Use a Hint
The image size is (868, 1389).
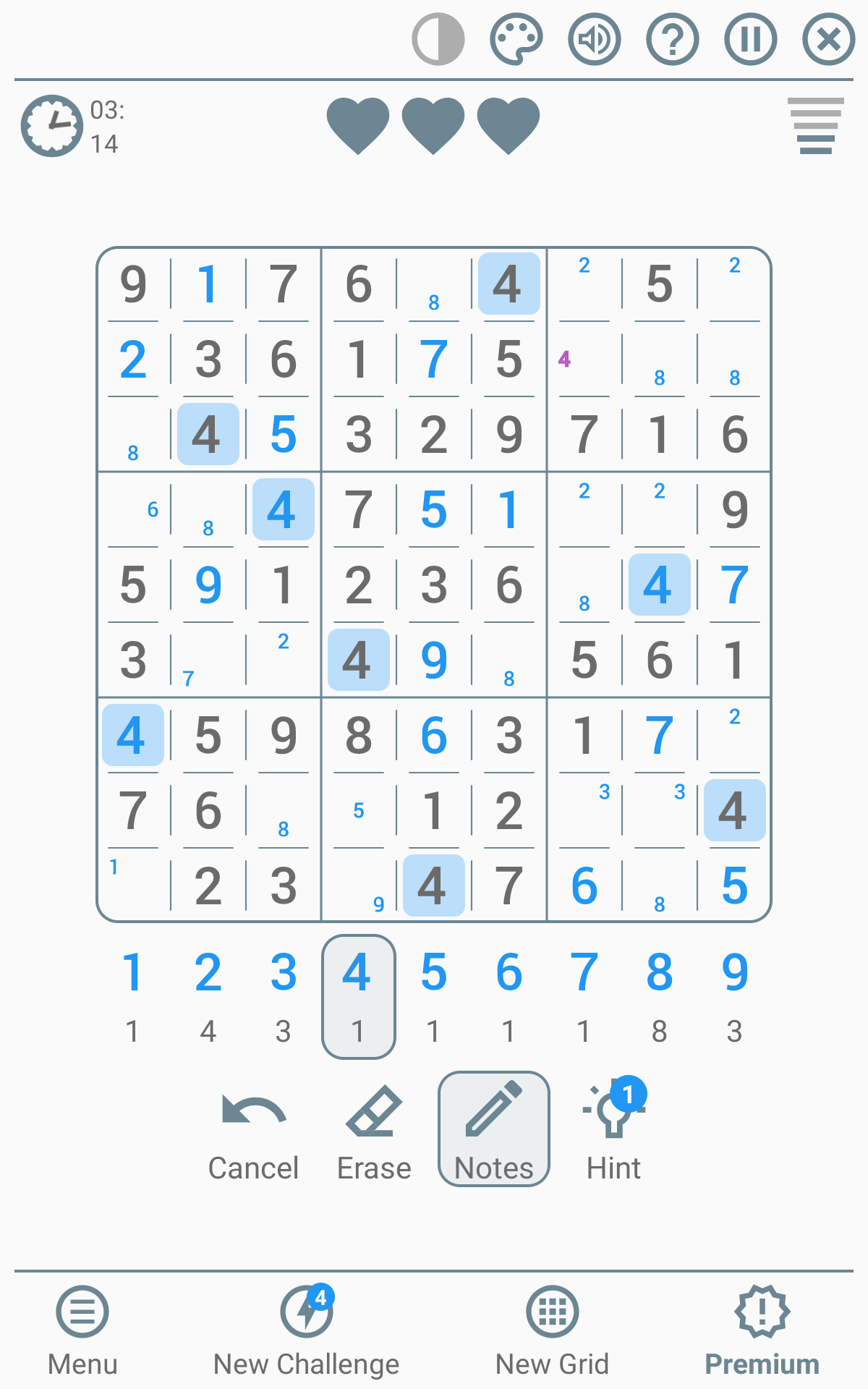pos(614,1131)
